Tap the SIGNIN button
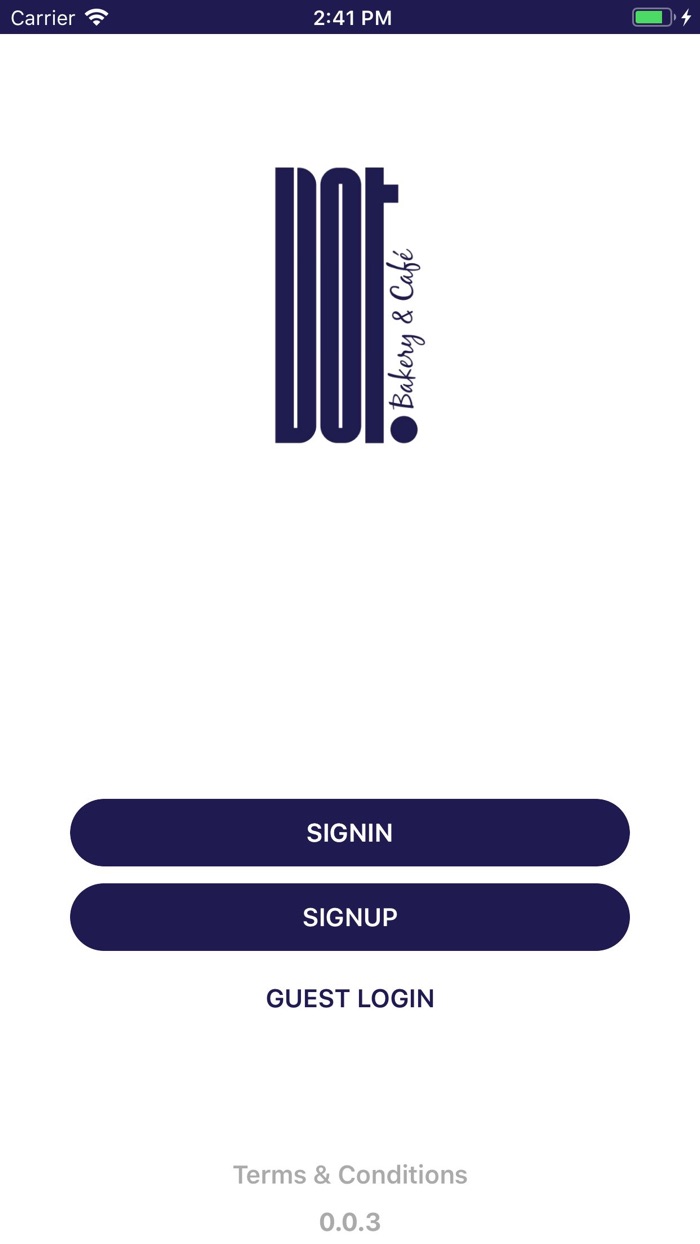This screenshot has width=700, height=1244. [x=350, y=832]
